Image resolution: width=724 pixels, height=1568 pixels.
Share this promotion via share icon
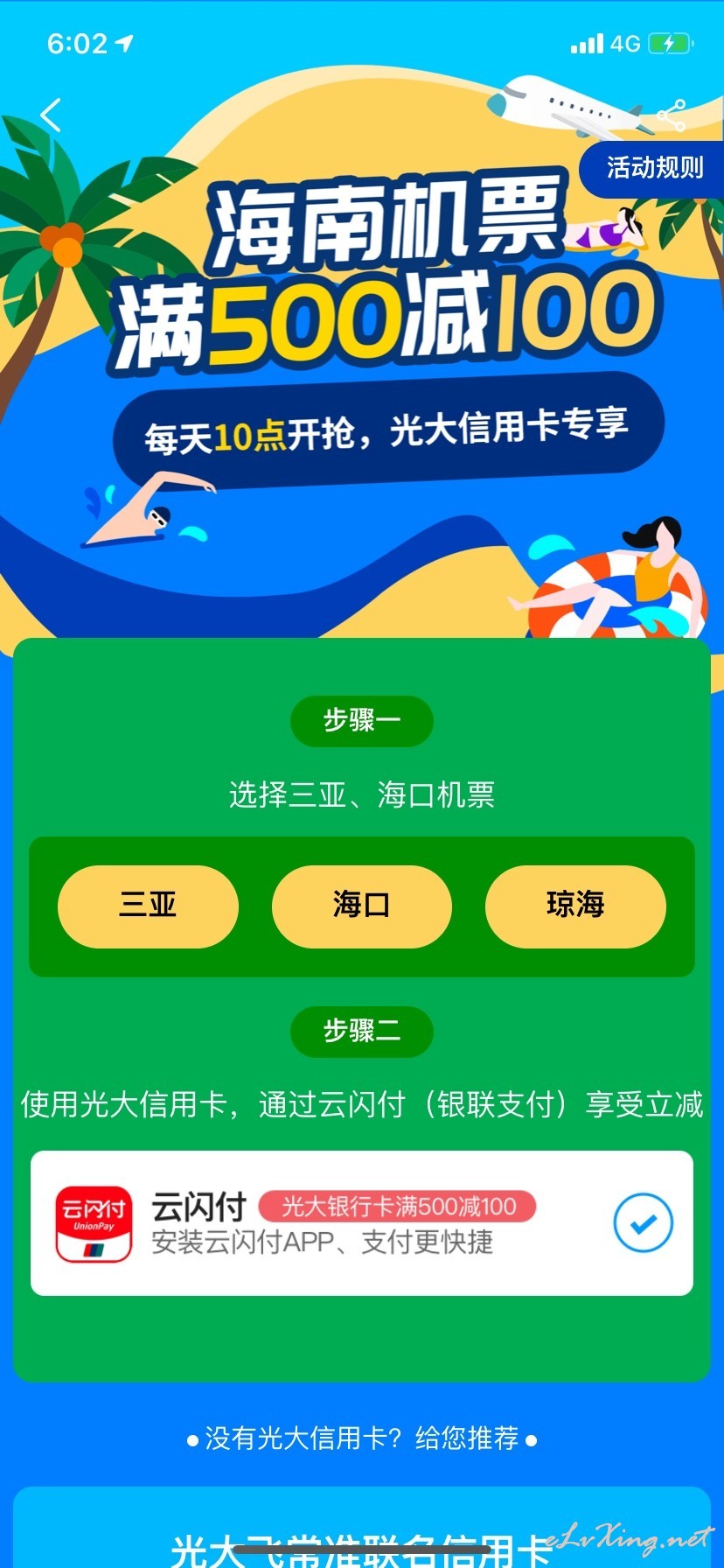tap(671, 115)
